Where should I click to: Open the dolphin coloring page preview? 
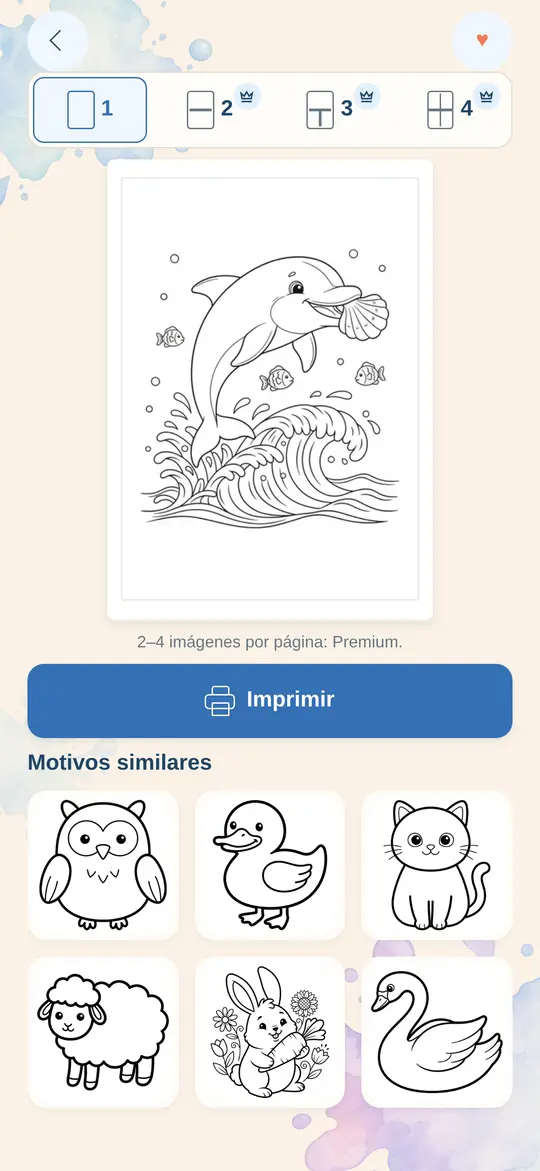(270, 389)
